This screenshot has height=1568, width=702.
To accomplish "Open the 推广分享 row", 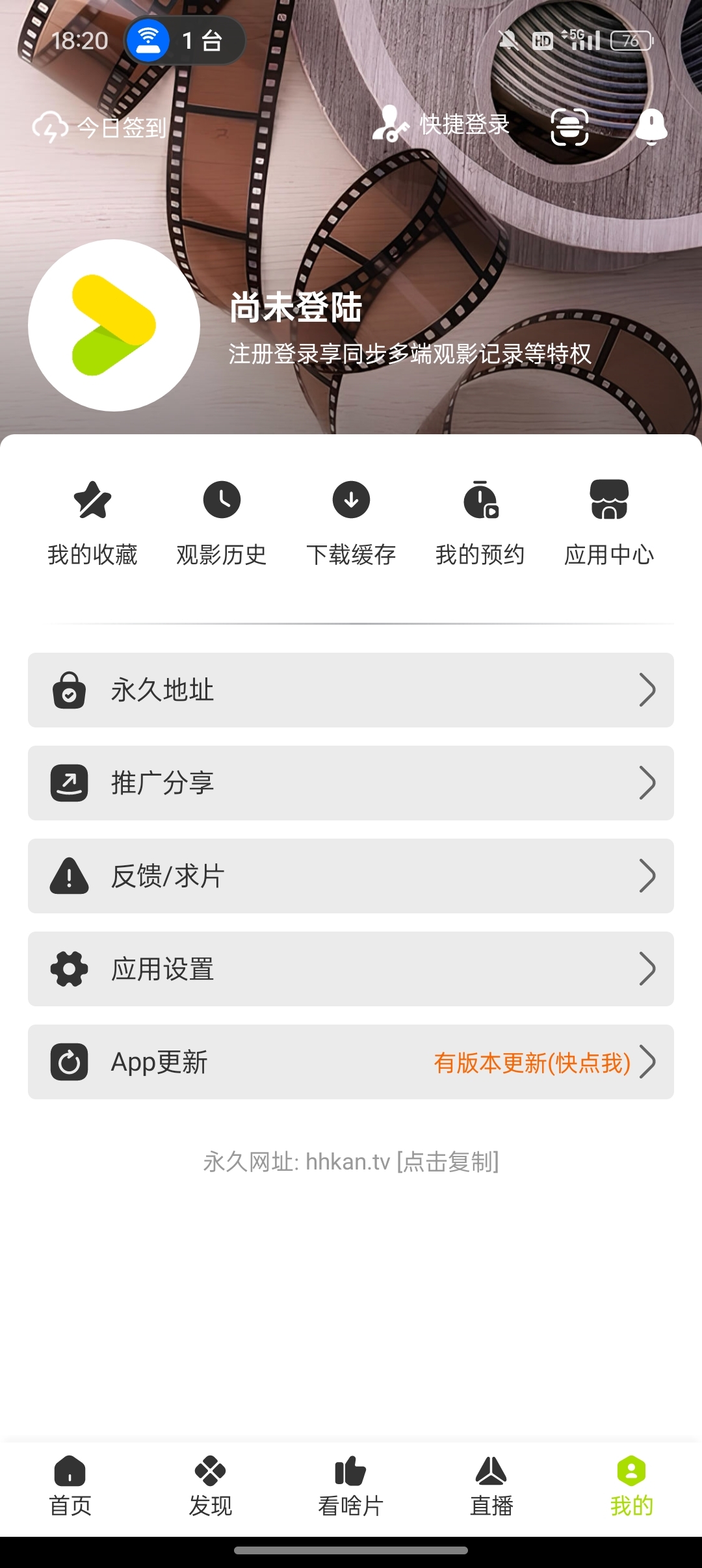I will [x=351, y=783].
